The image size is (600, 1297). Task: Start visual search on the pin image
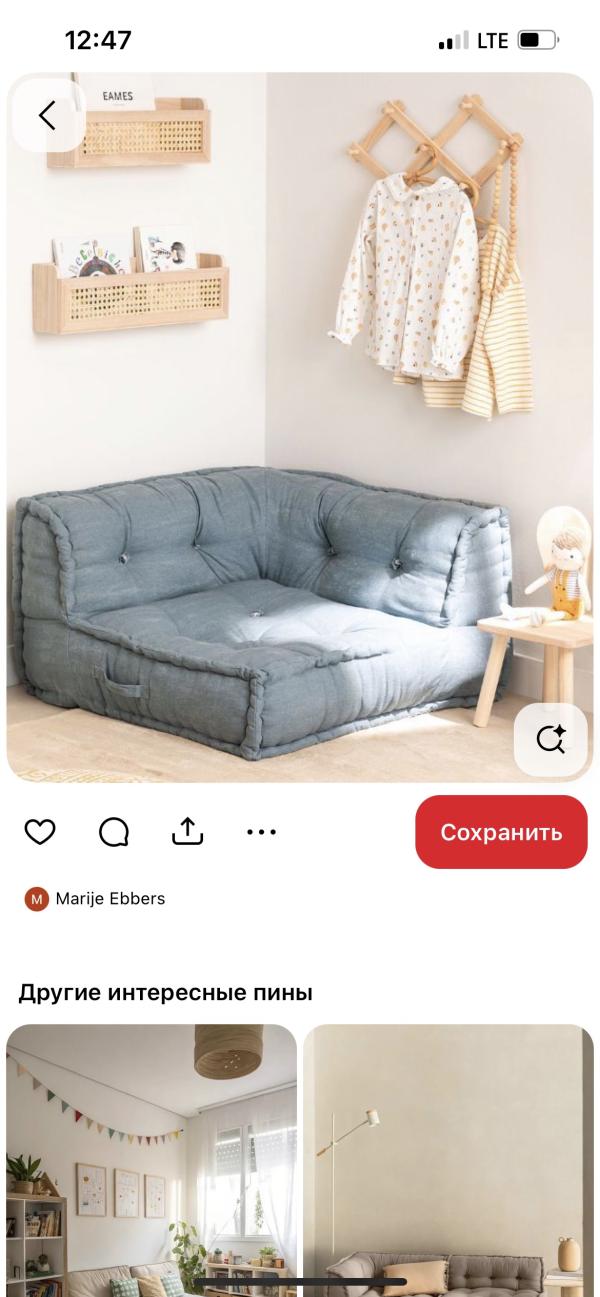(551, 739)
